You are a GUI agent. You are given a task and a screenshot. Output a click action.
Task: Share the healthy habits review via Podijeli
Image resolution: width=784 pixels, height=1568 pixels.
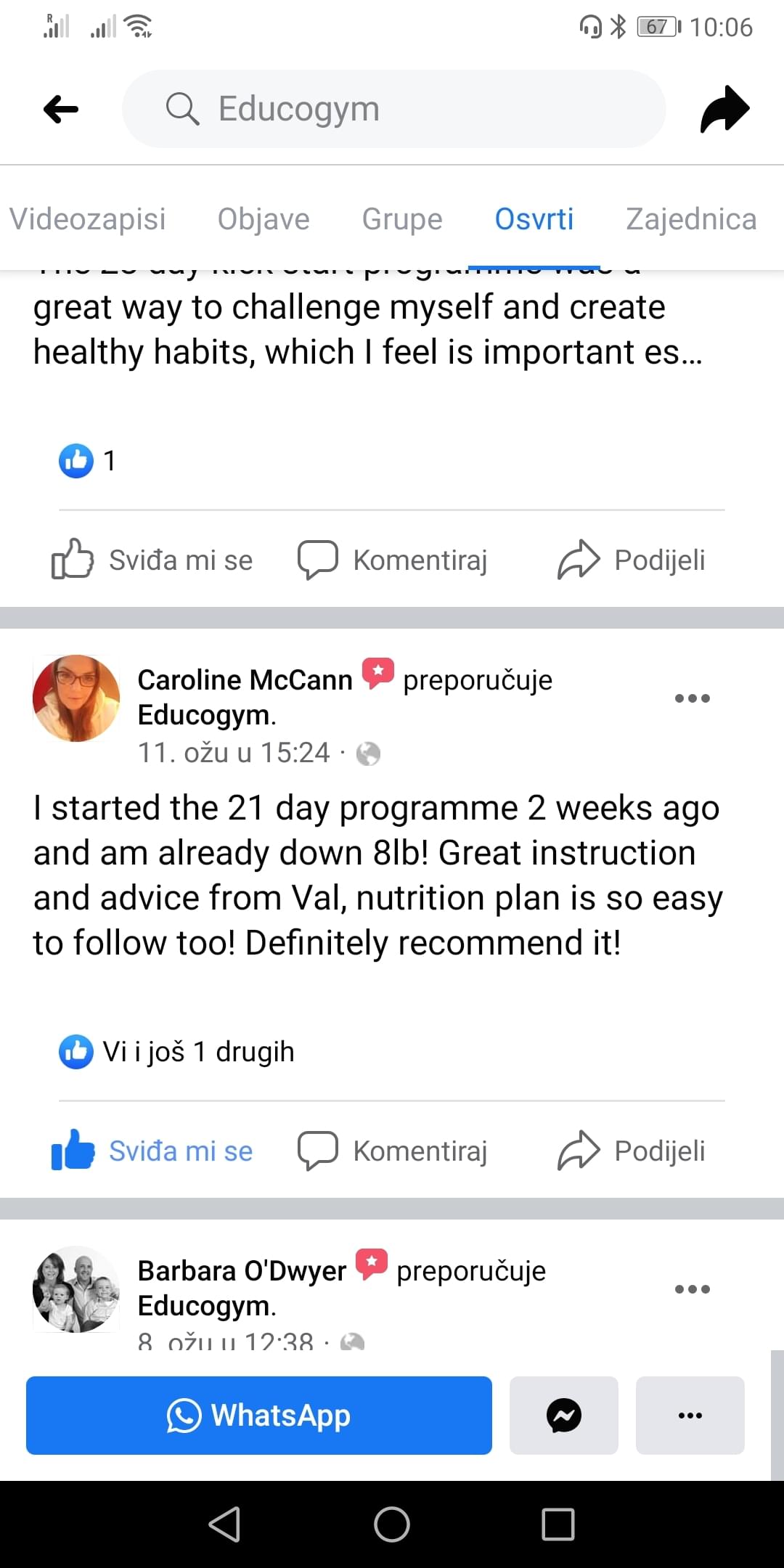632,560
